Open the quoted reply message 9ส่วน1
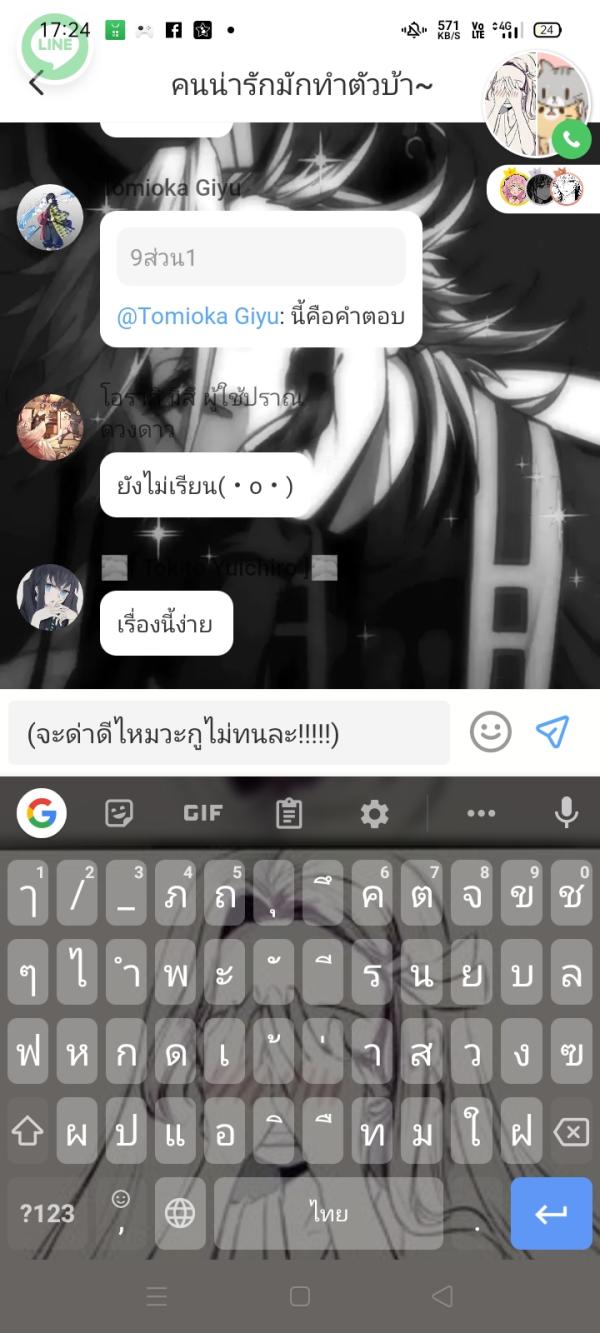Viewport: 600px width, 1333px height. tap(261, 257)
